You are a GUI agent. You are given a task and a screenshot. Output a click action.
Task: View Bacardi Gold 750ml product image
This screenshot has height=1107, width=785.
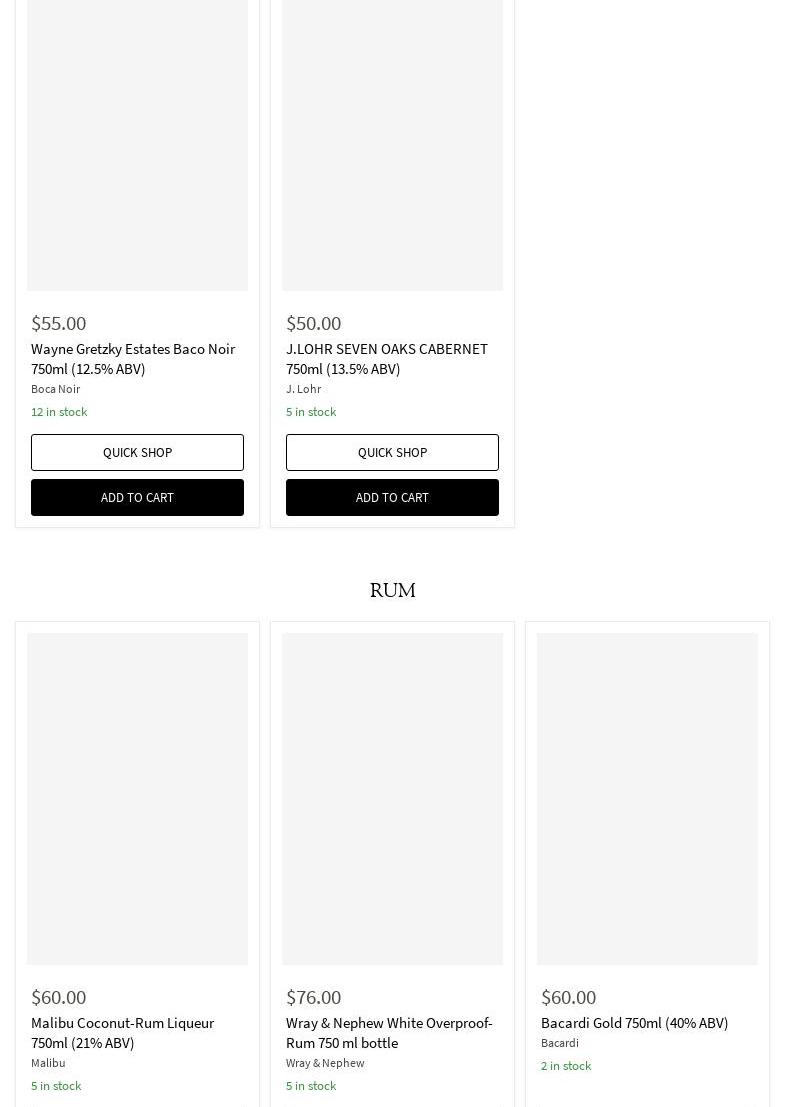647,798
